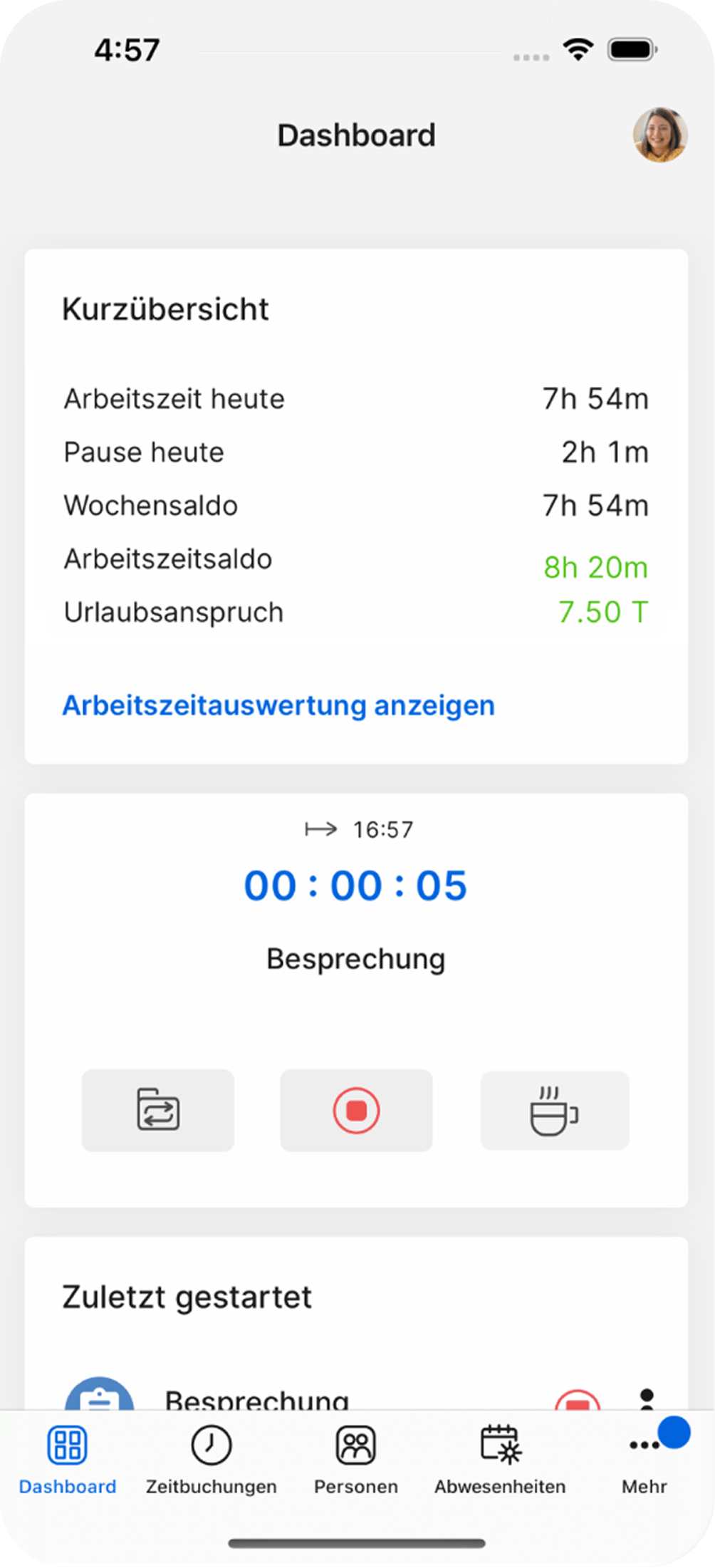Open Arbeitszeitauswertung anzeigen link

click(278, 706)
